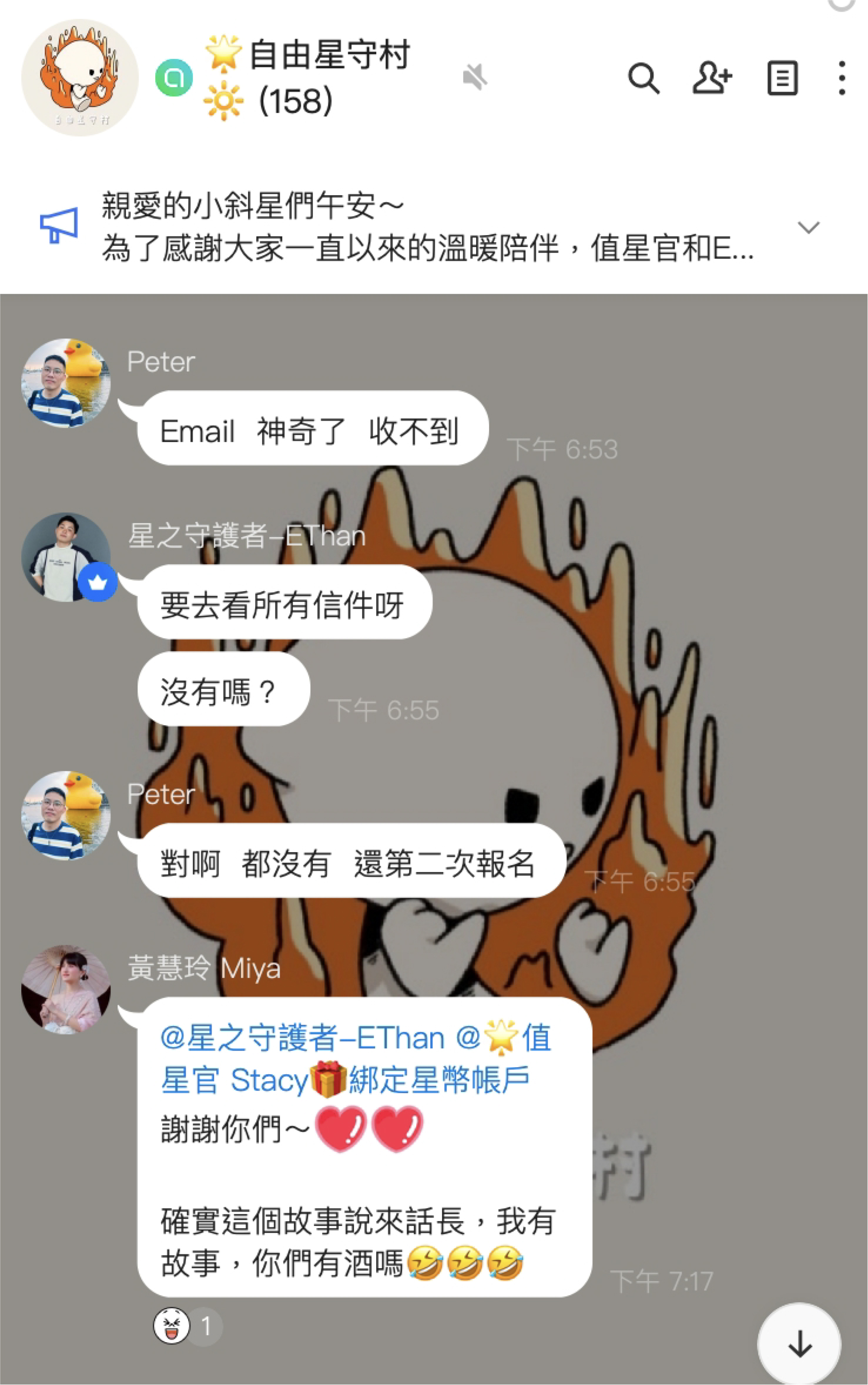Open the 自由星守村 group avatar

[80, 78]
